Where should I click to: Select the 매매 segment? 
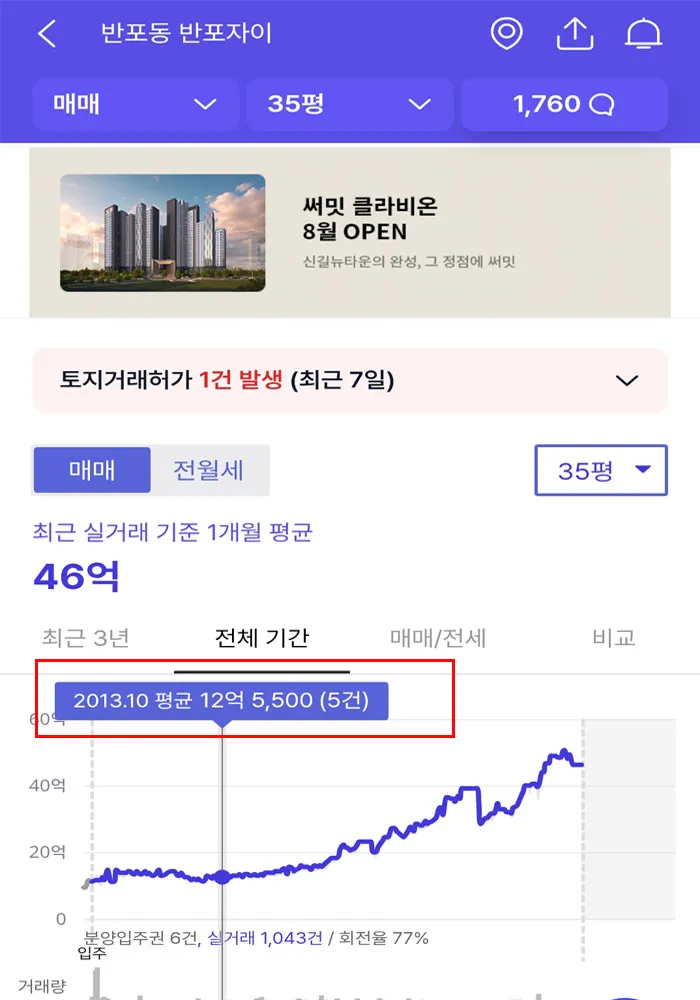point(92,470)
